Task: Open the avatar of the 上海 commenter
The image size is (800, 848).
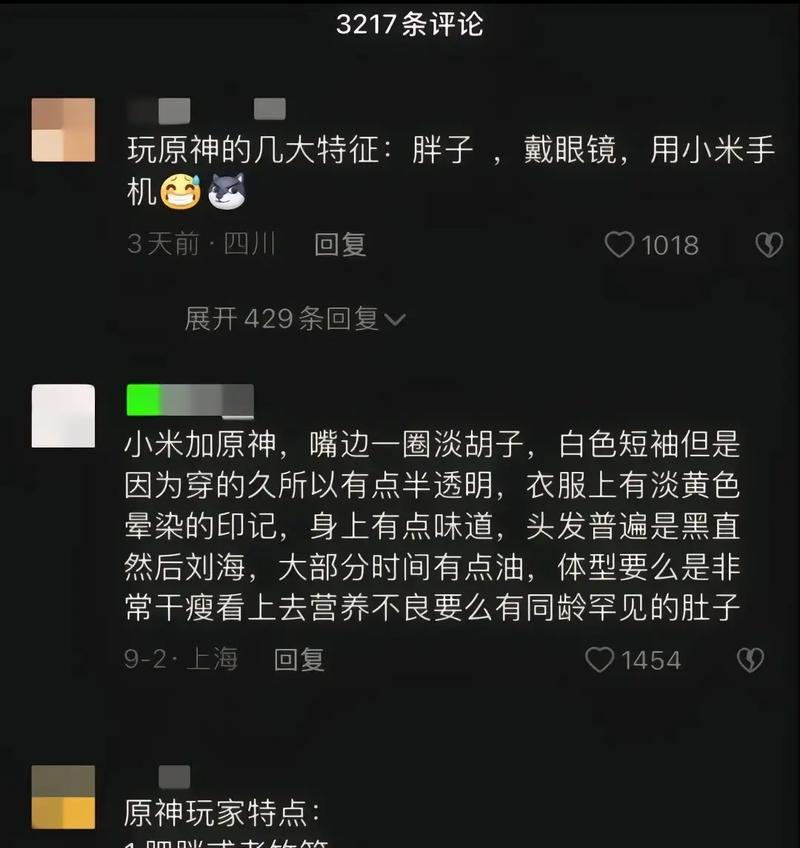Action: [x=64, y=416]
